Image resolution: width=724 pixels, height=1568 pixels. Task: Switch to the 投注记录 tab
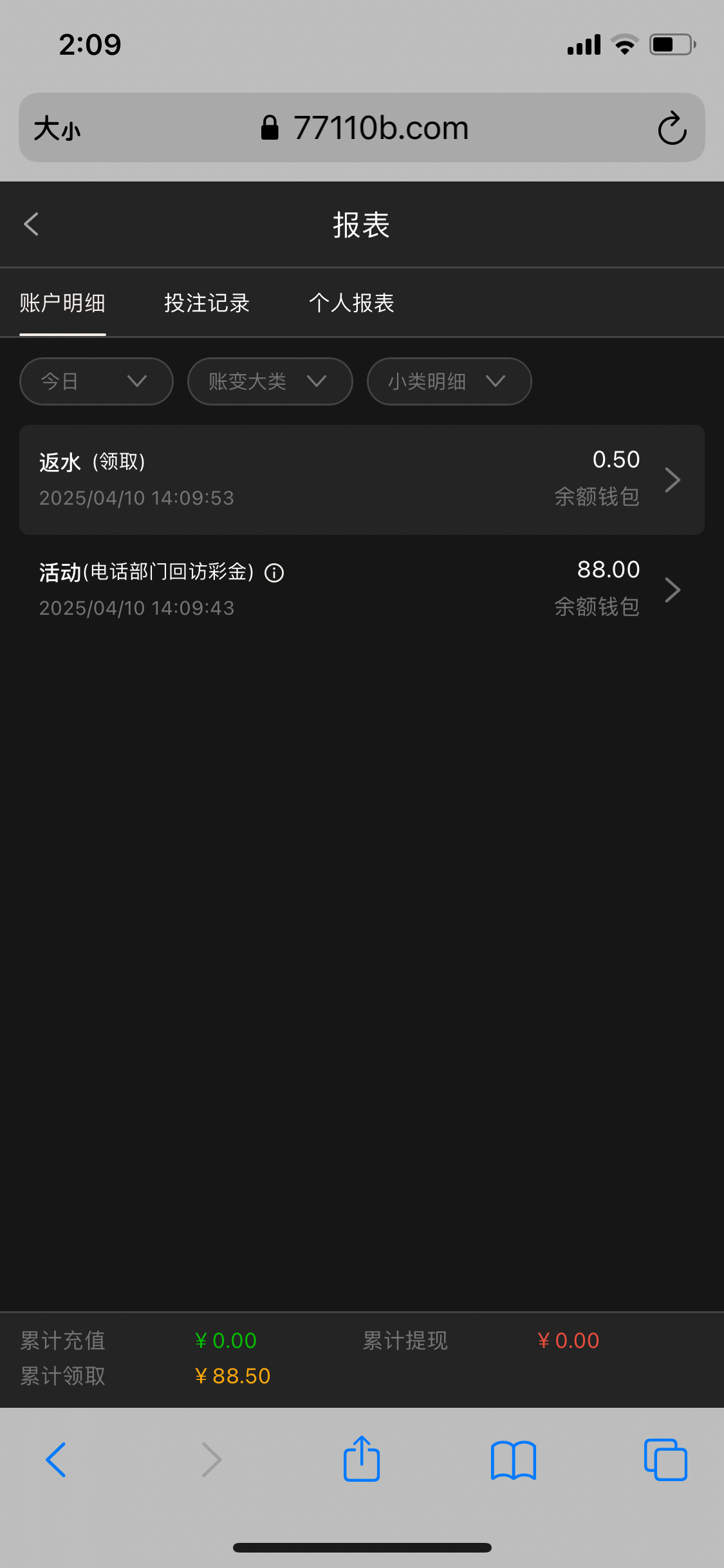[207, 303]
